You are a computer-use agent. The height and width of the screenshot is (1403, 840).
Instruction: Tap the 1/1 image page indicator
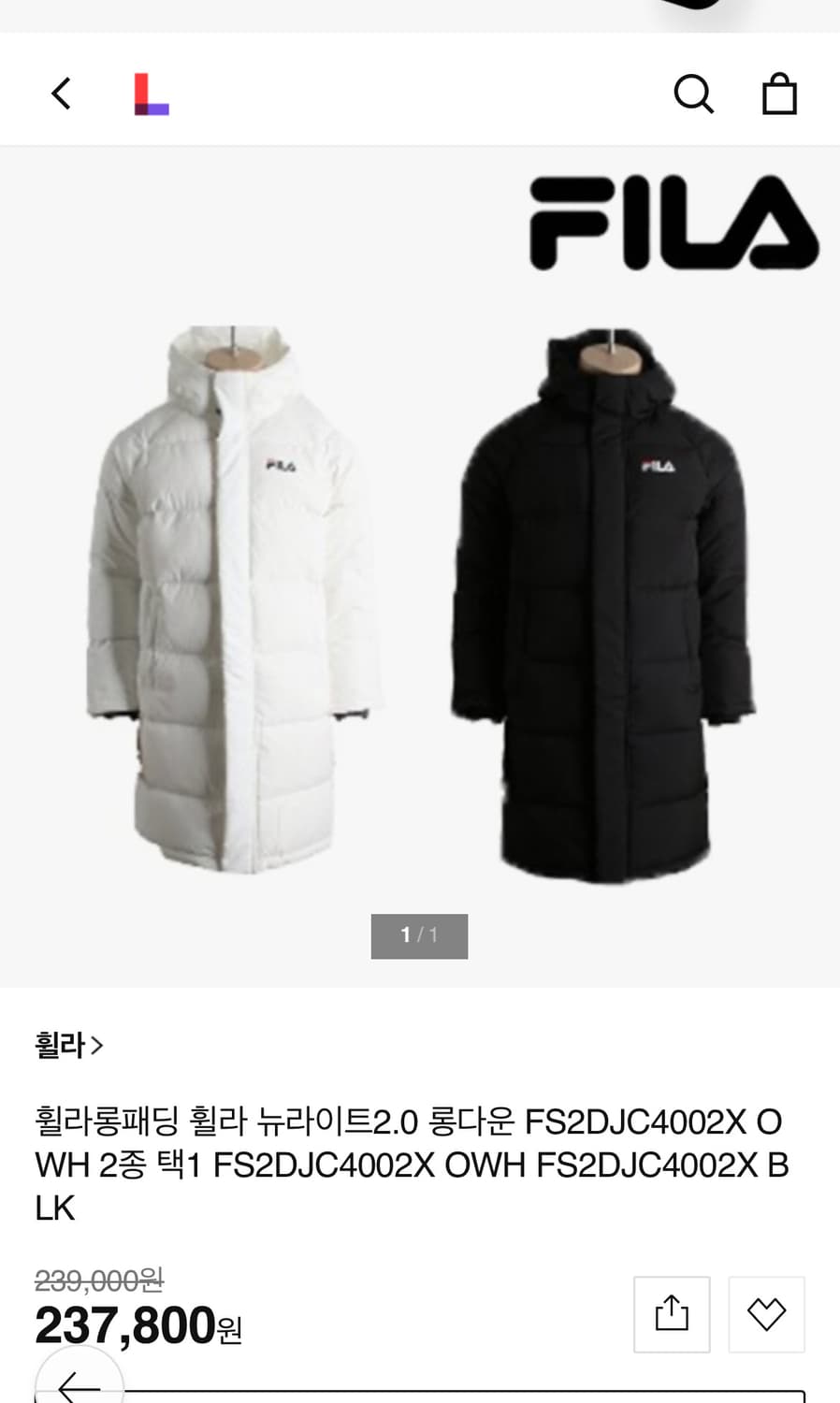coord(419,935)
